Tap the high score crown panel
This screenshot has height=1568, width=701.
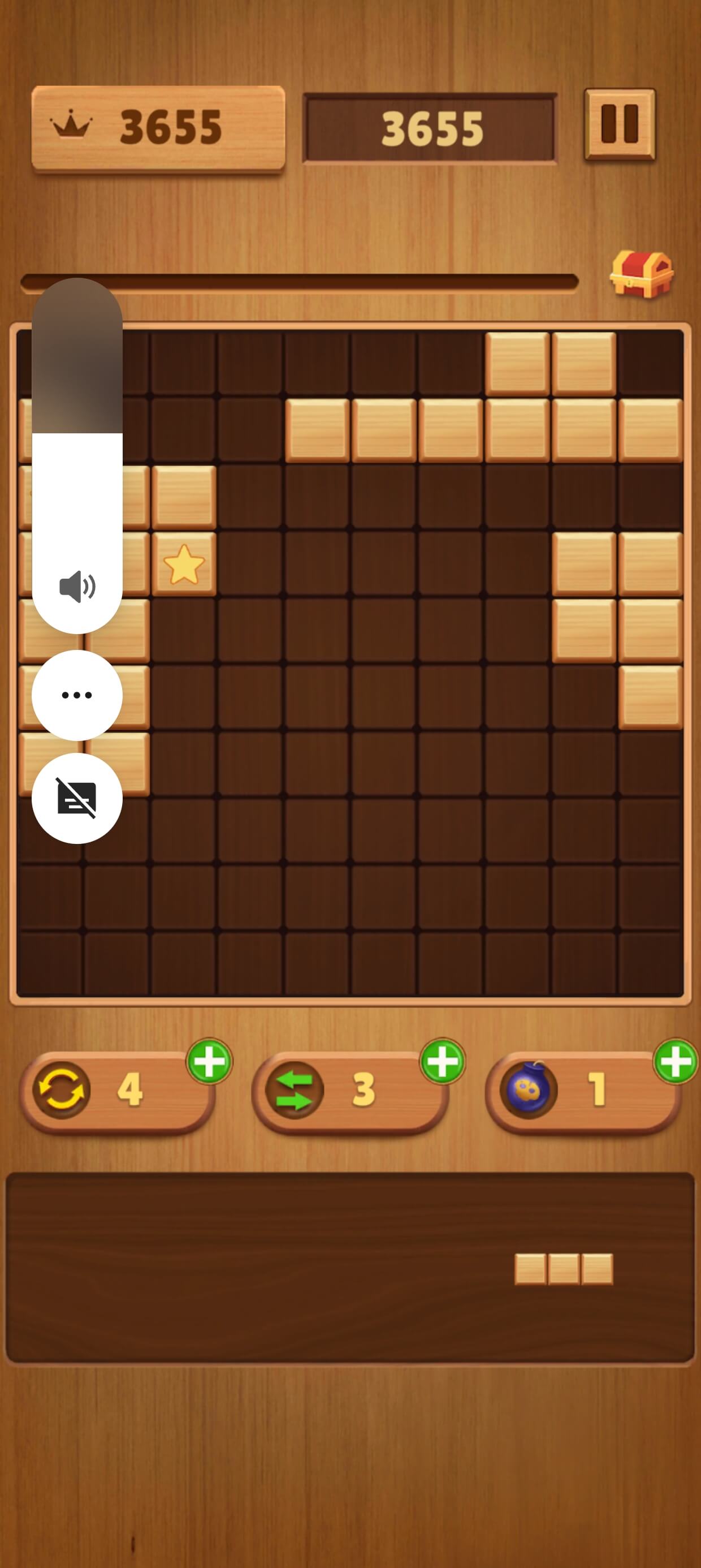coord(158,128)
